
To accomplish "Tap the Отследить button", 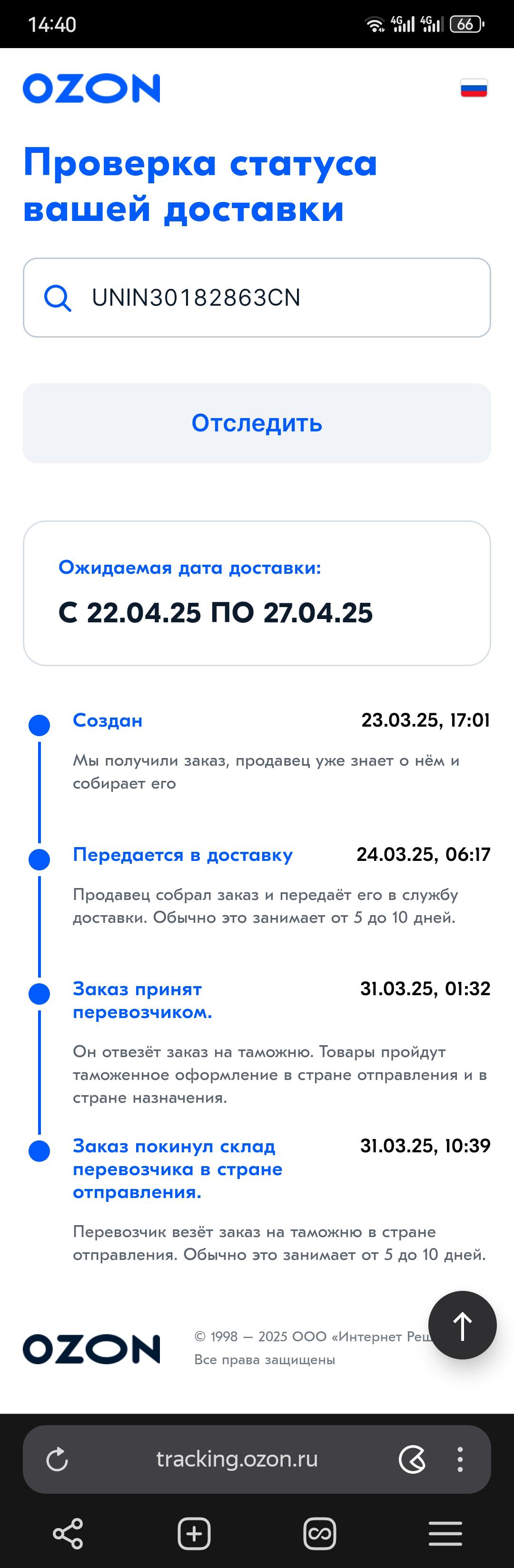I will tap(257, 423).
